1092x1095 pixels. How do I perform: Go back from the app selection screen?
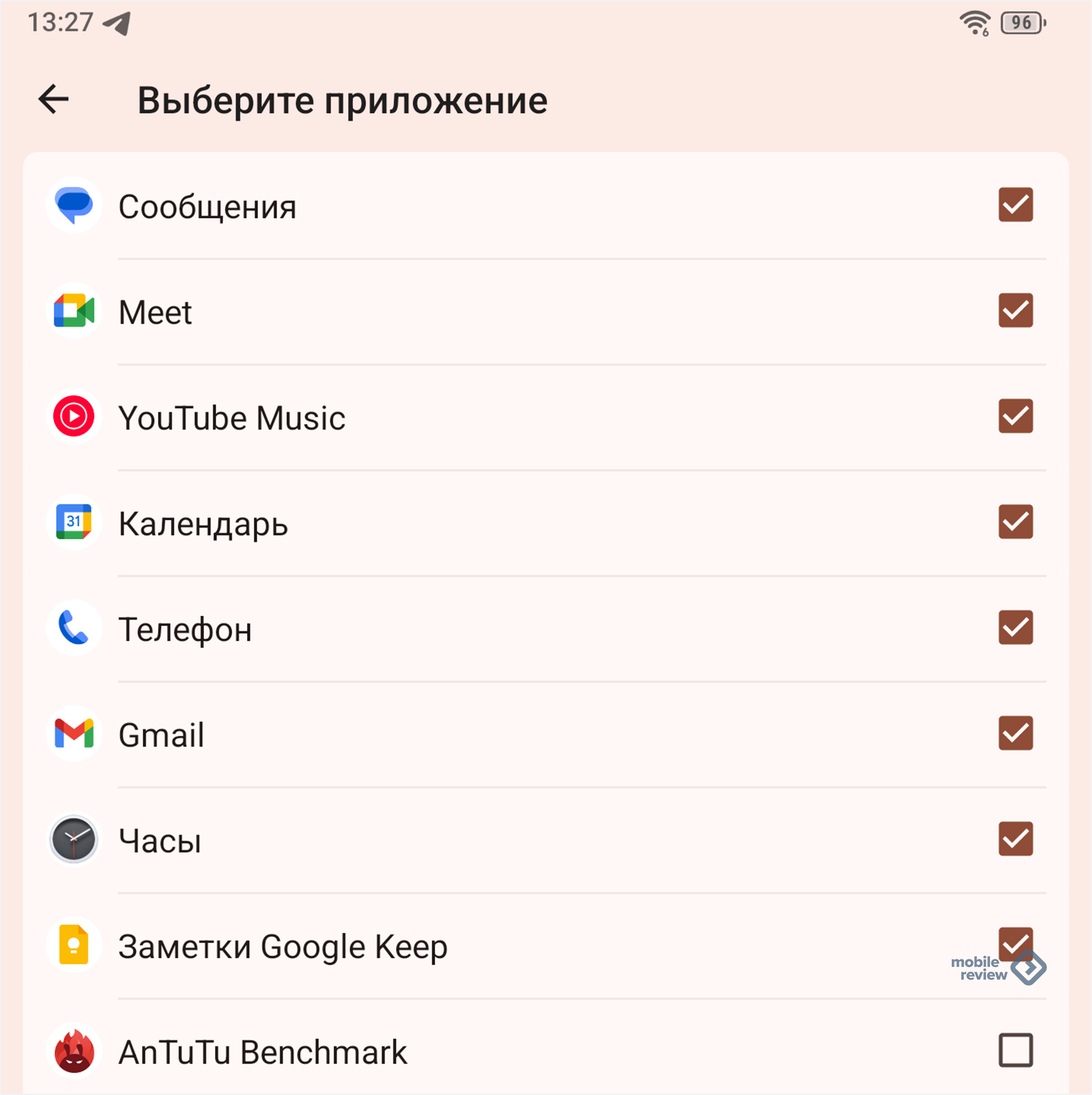click(53, 100)
